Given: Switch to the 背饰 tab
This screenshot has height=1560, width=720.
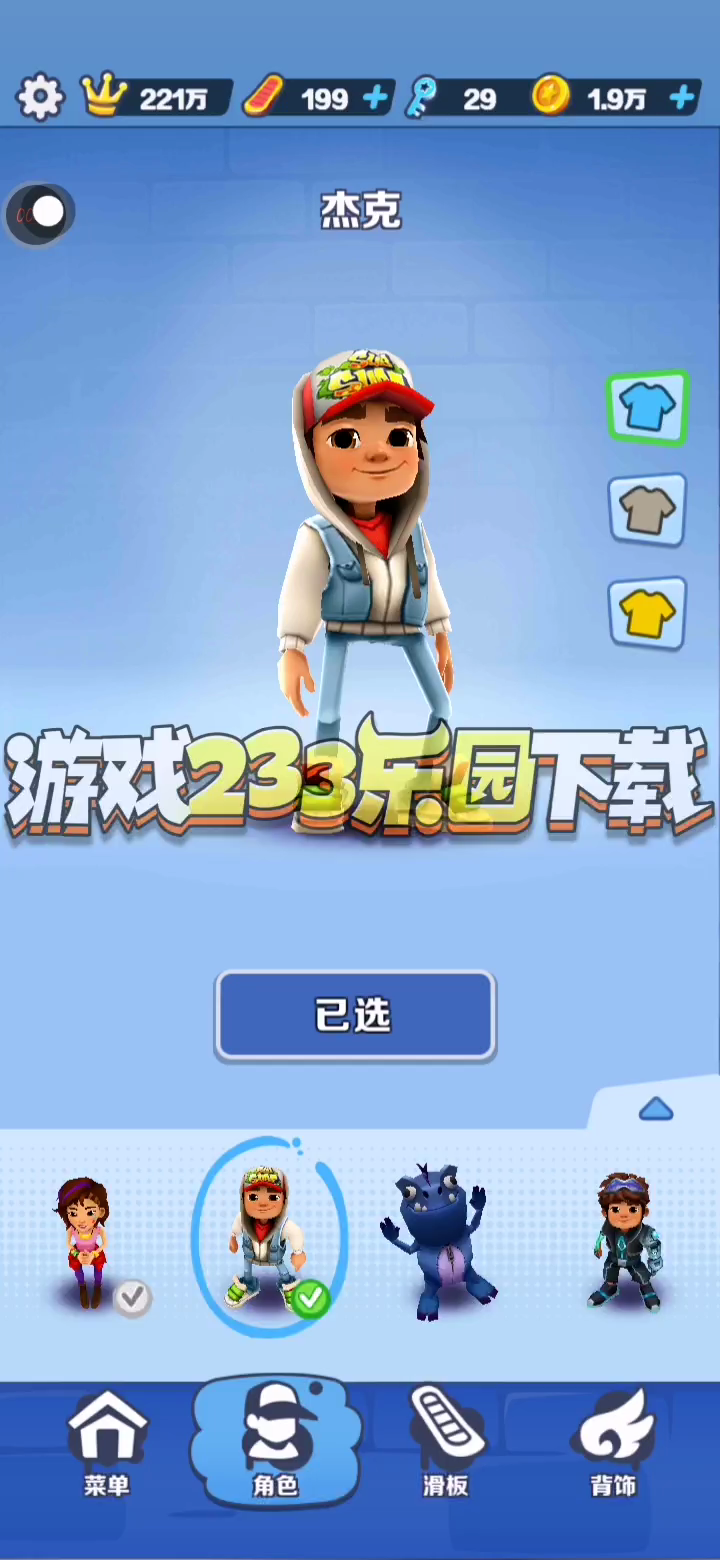Looking at the screenshot, I should point(613,1442).
